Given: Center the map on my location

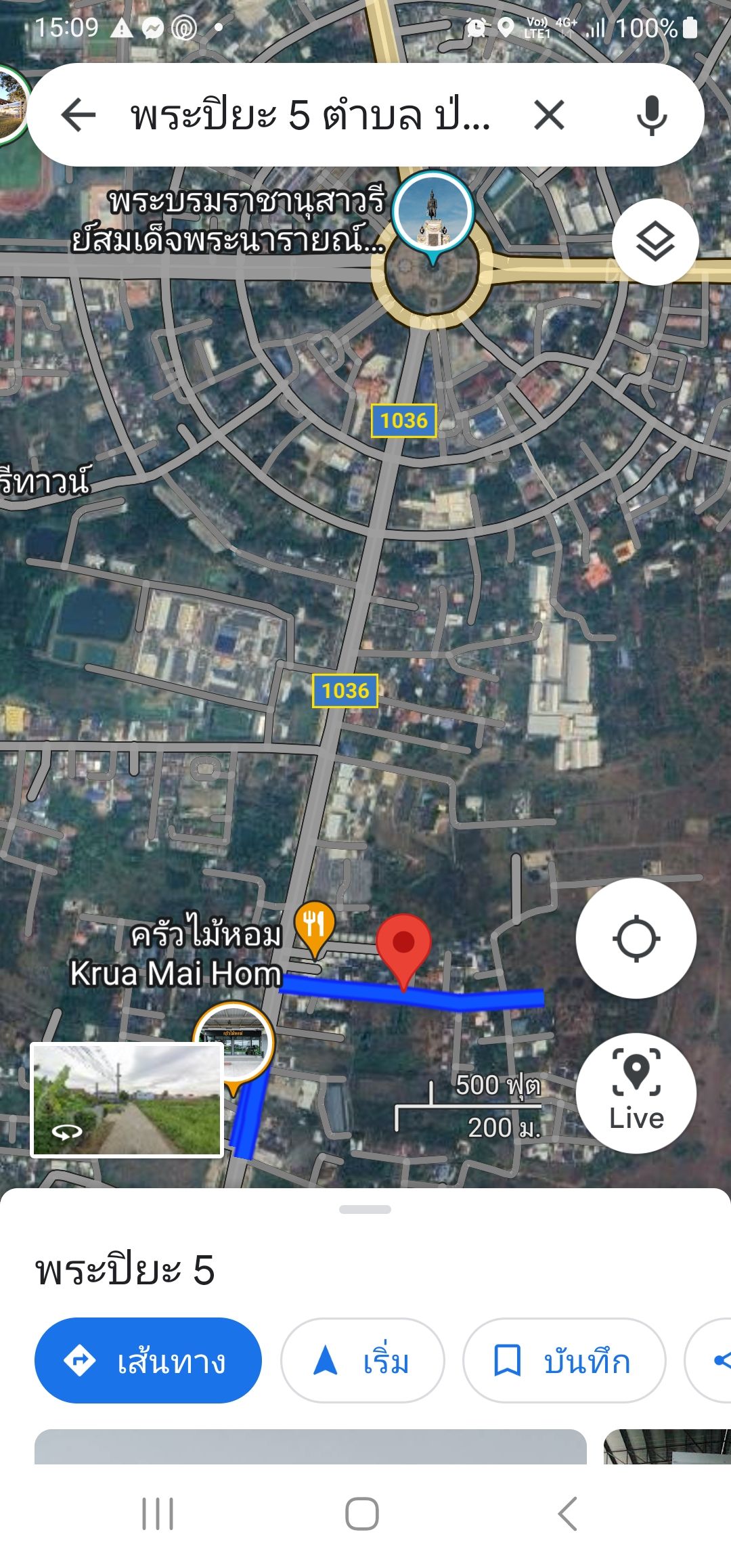Looking at the screenshot, I should point(636,938).
